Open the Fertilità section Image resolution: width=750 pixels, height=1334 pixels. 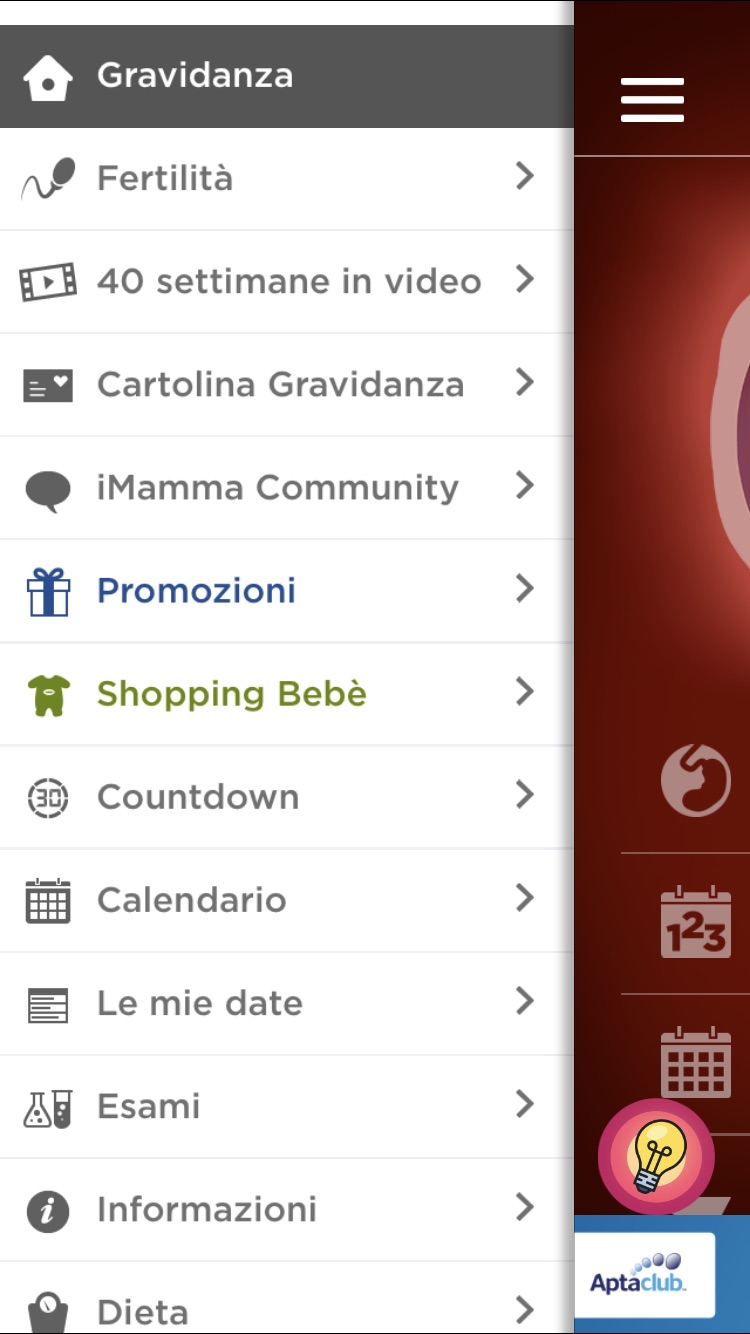[x=287, y=179]
